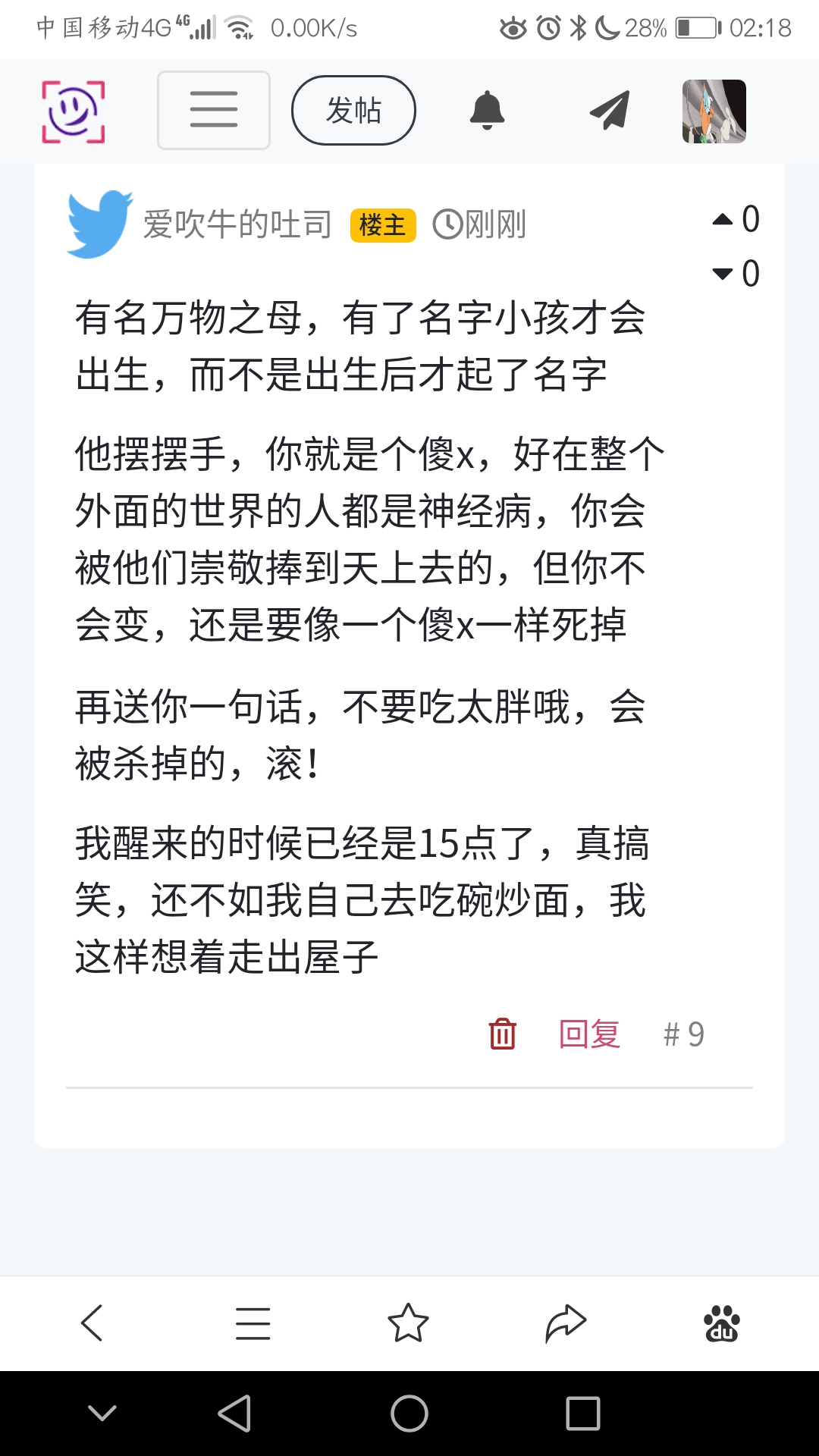The image size is (819, 1456).
Task: Go back using the browser back arrow
Action: point(92,1323)
